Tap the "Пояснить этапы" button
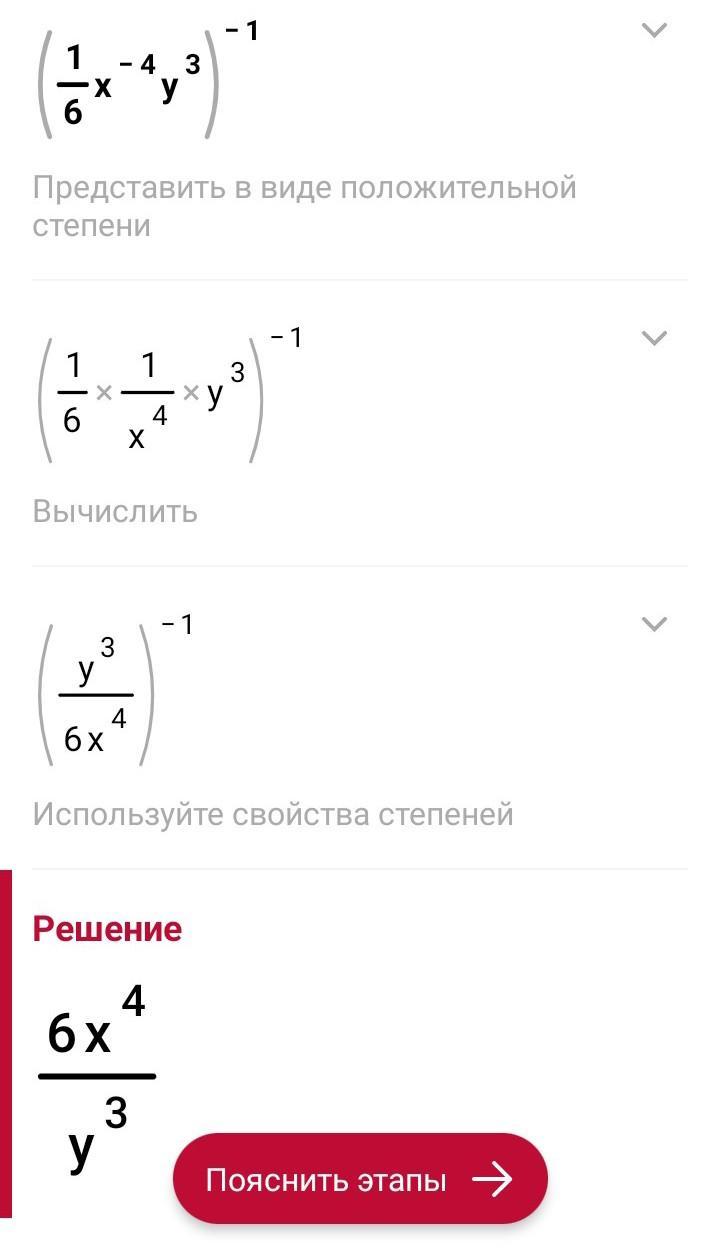 (360, 1180)
